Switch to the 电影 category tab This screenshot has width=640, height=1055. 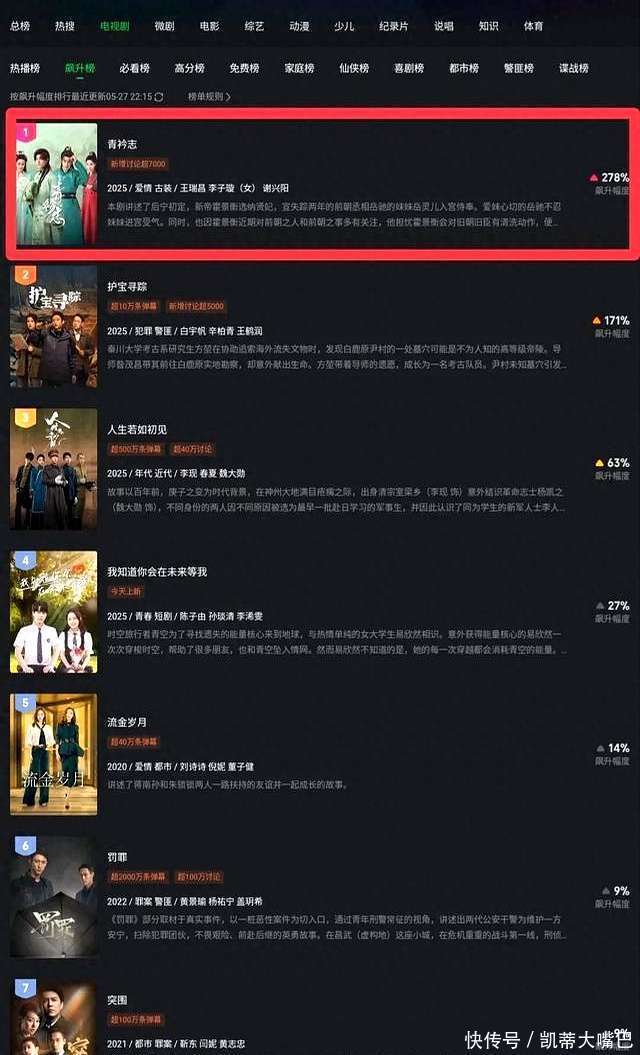pos(209,25)
